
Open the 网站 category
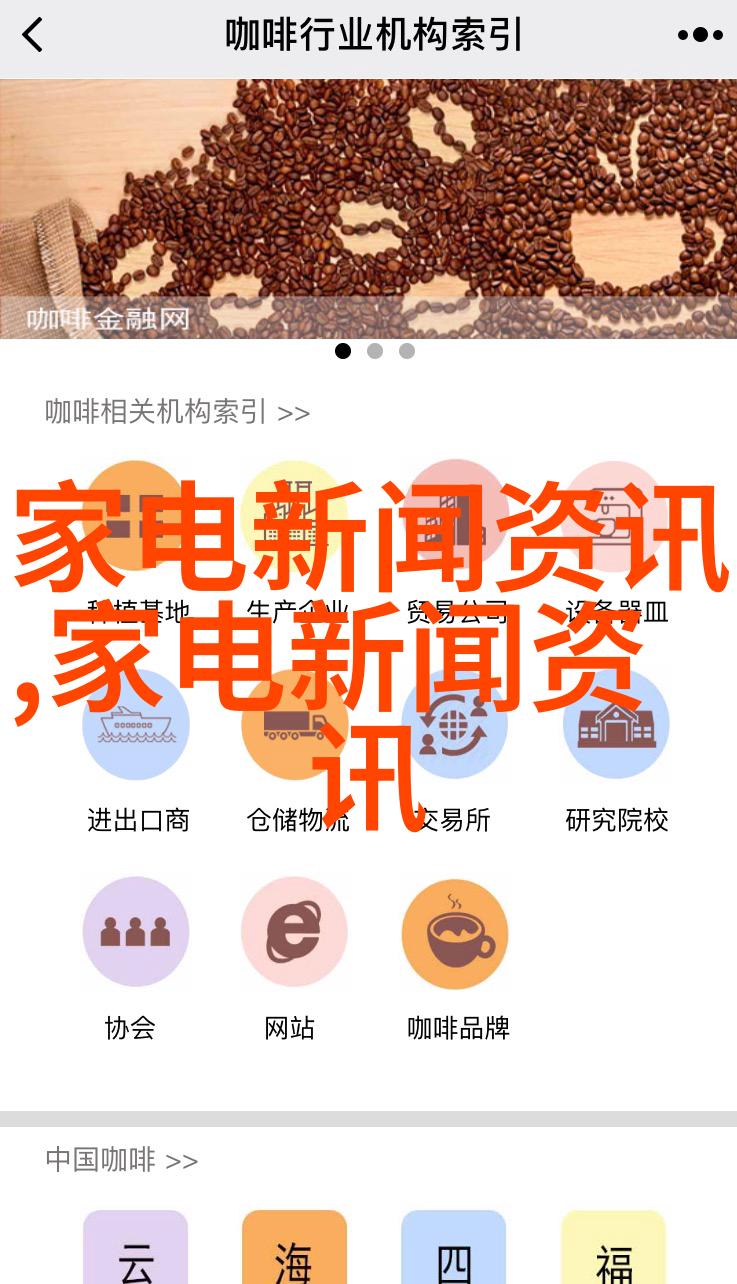(293, 946)
